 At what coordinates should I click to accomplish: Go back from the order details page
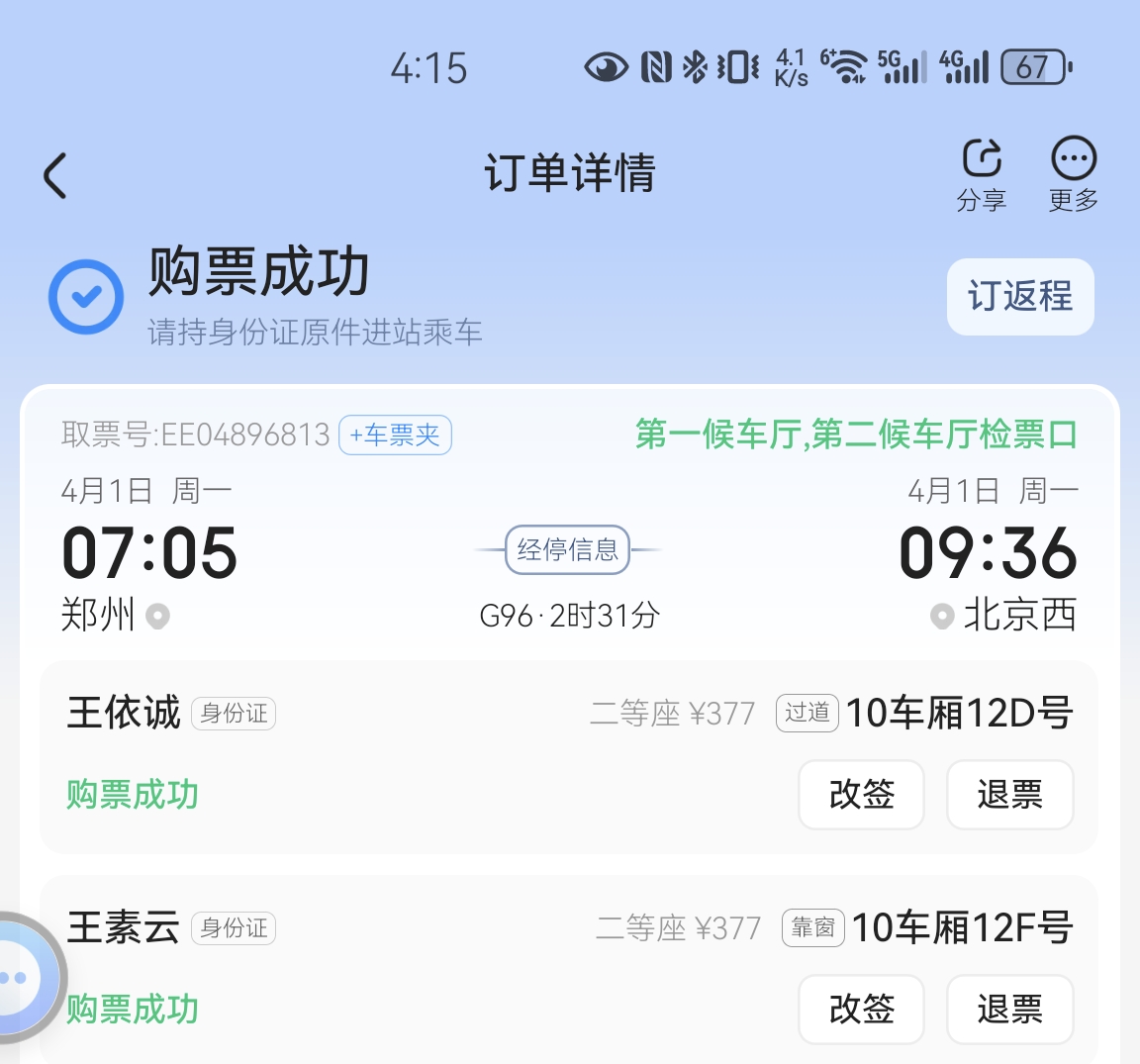point(56,176)
